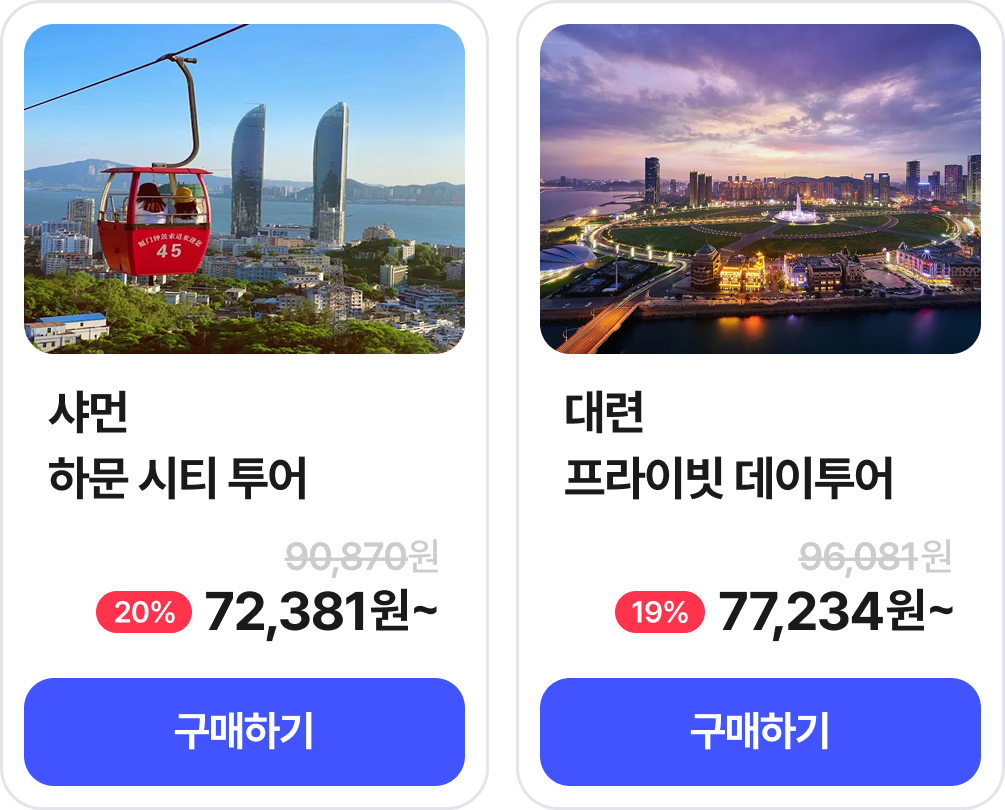Image resolution: width=1005 pixels, height=810 pixels.
Task: Tap 구매하기 for 하문 시티 투어
Action: pos(244,732)
